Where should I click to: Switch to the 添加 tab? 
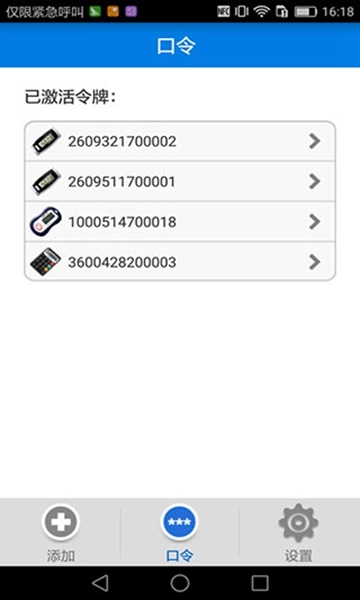click(x=60, y=533)
